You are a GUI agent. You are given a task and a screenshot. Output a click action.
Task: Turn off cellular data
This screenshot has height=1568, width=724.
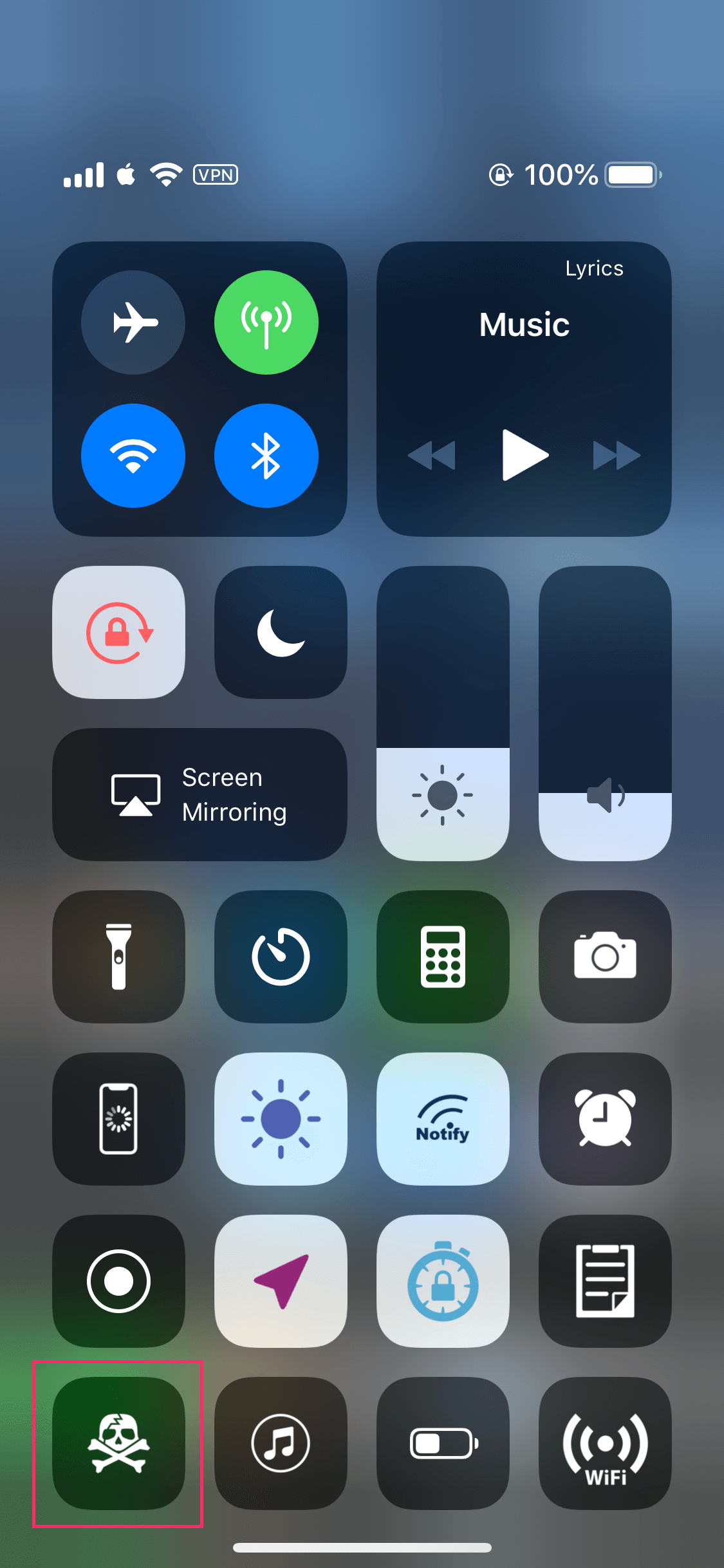(x=266, y=322)
